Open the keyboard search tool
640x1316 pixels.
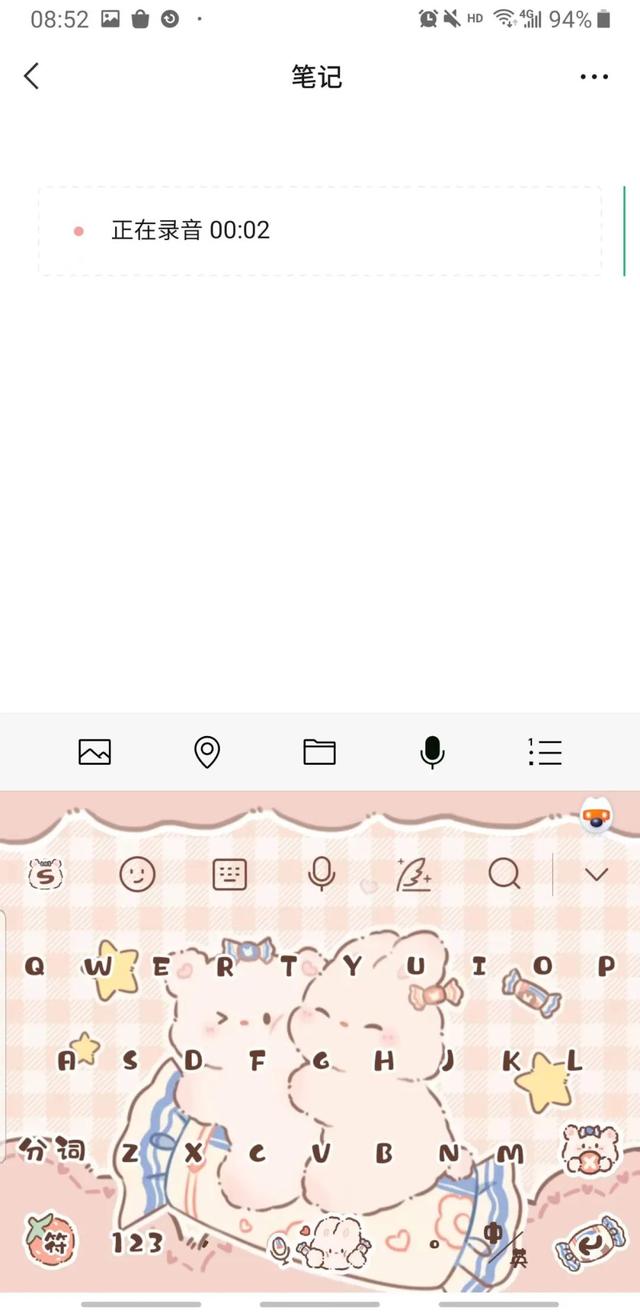click(504, 875)
